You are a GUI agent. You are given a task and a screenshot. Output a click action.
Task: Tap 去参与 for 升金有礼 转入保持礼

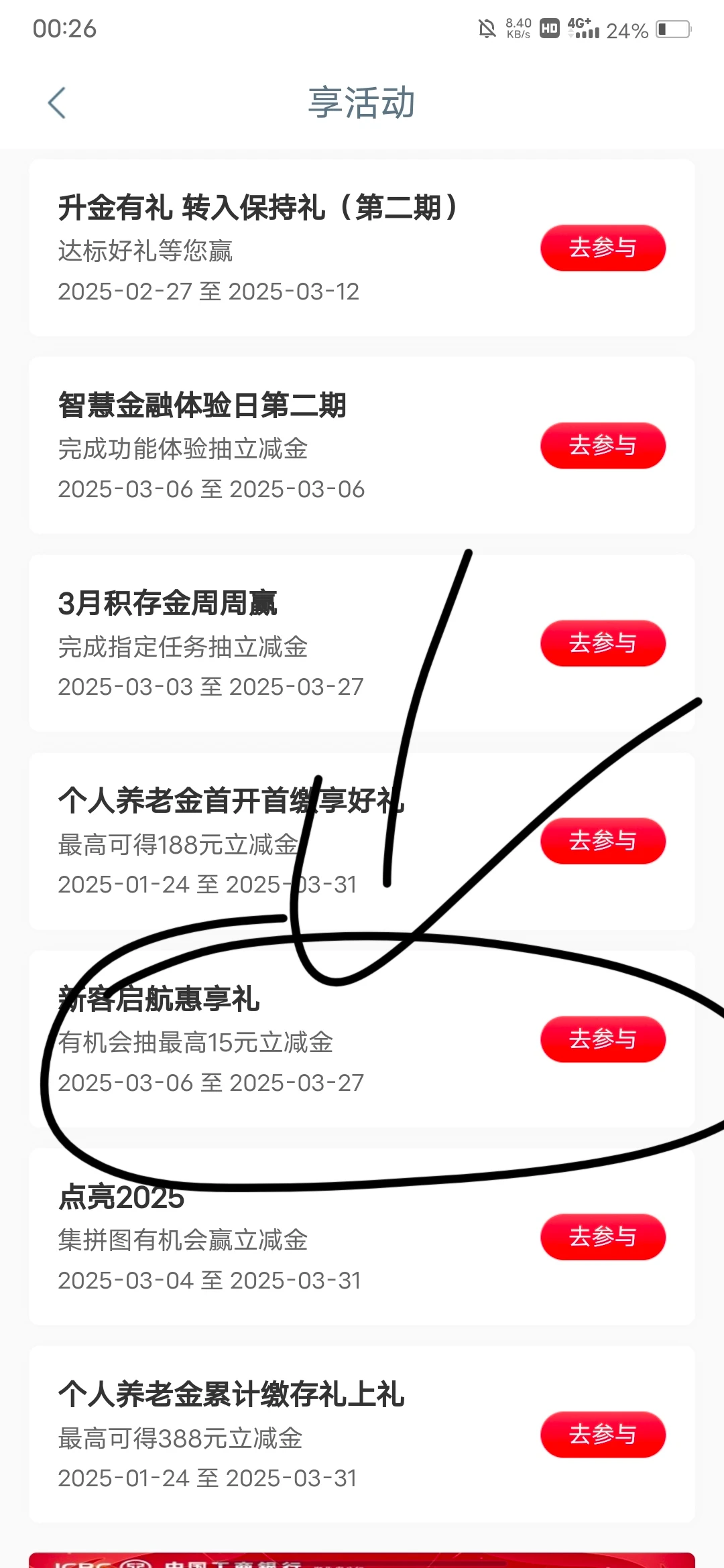tap(602, 247)
